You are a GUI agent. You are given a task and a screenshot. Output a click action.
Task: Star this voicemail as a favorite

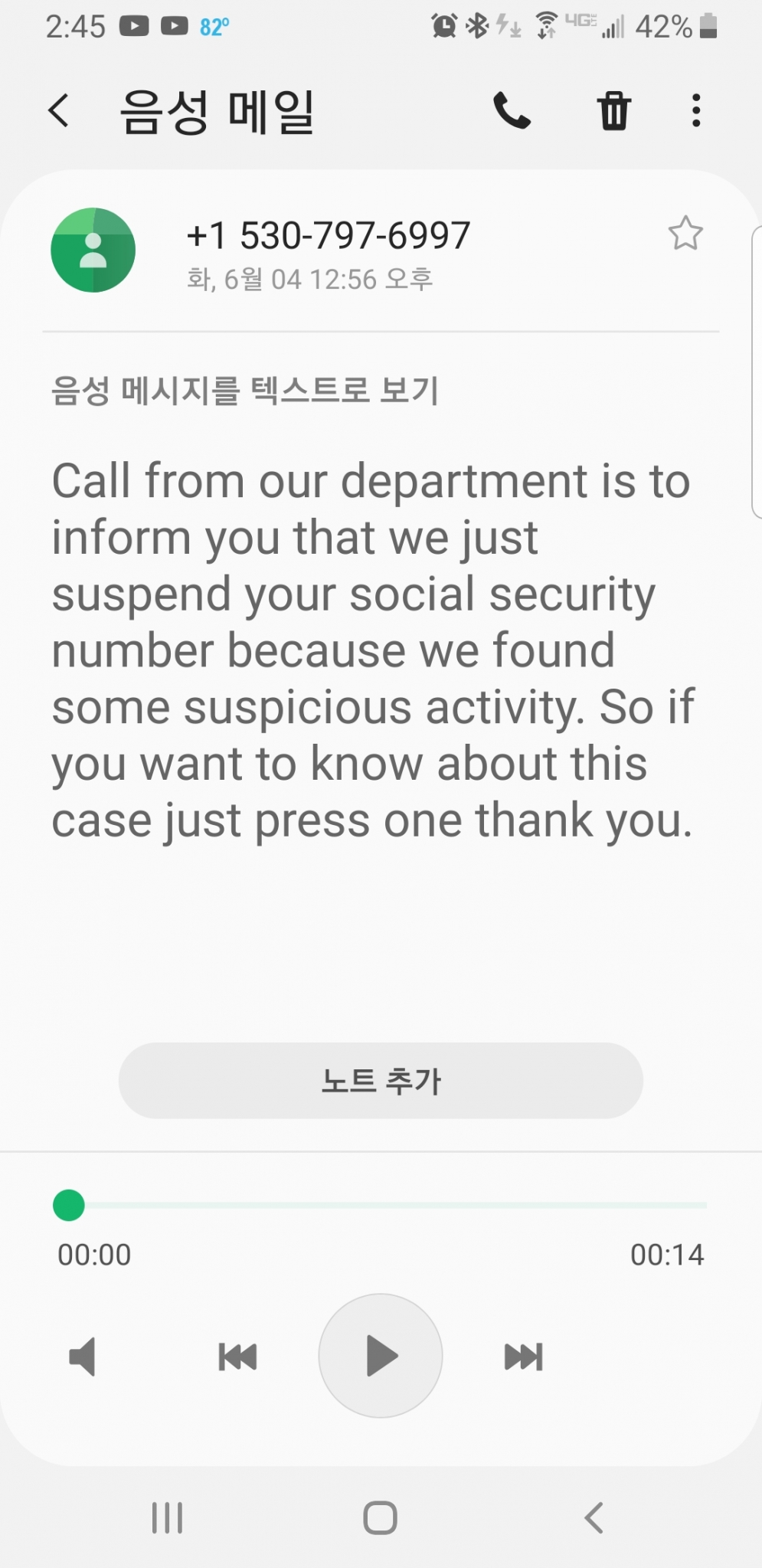click(x=685, y=234)
